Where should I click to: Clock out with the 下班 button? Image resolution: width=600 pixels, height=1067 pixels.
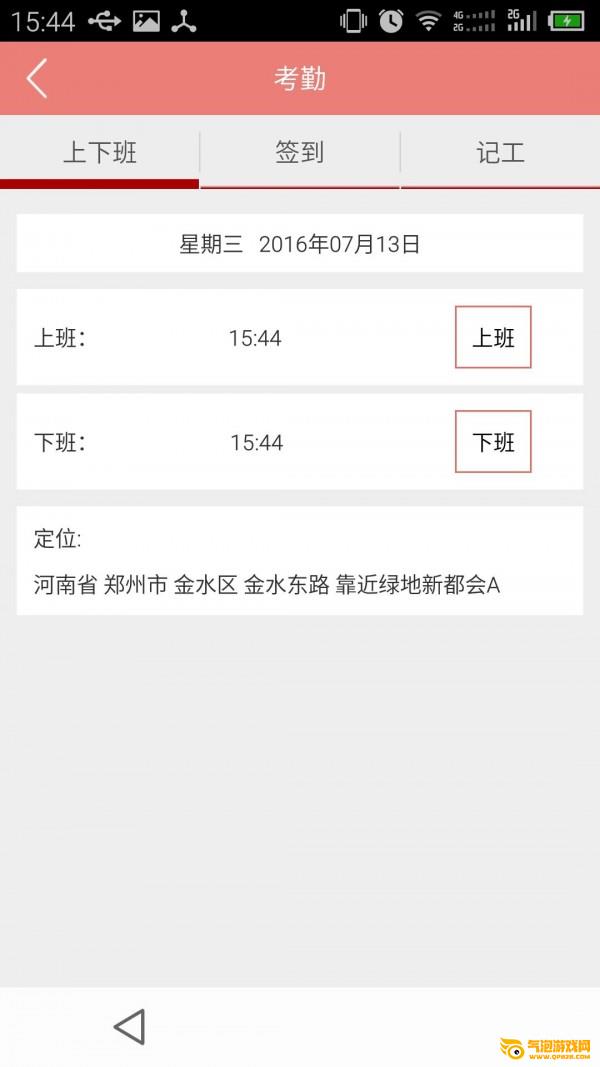tap(493, 442)
